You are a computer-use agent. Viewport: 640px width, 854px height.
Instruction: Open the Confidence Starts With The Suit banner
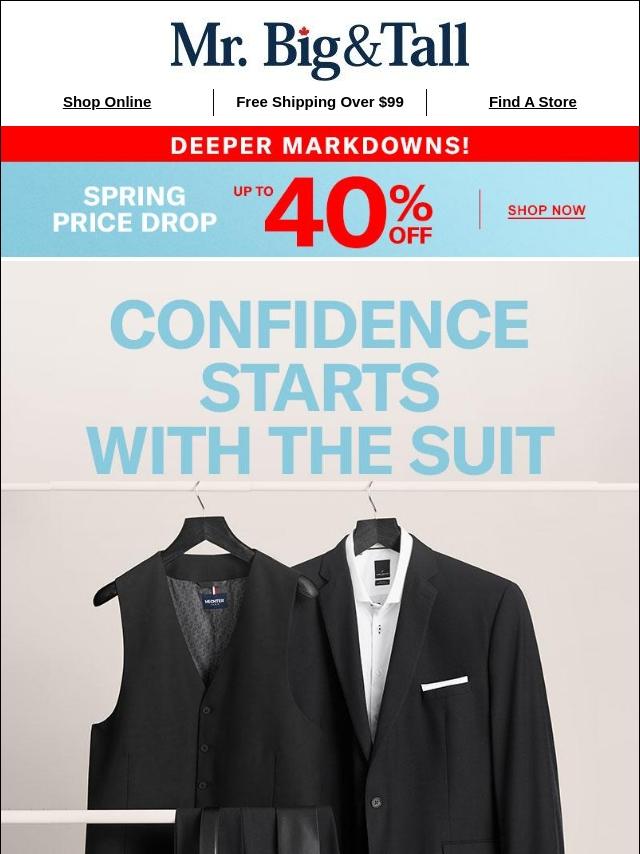click(320, 388)
